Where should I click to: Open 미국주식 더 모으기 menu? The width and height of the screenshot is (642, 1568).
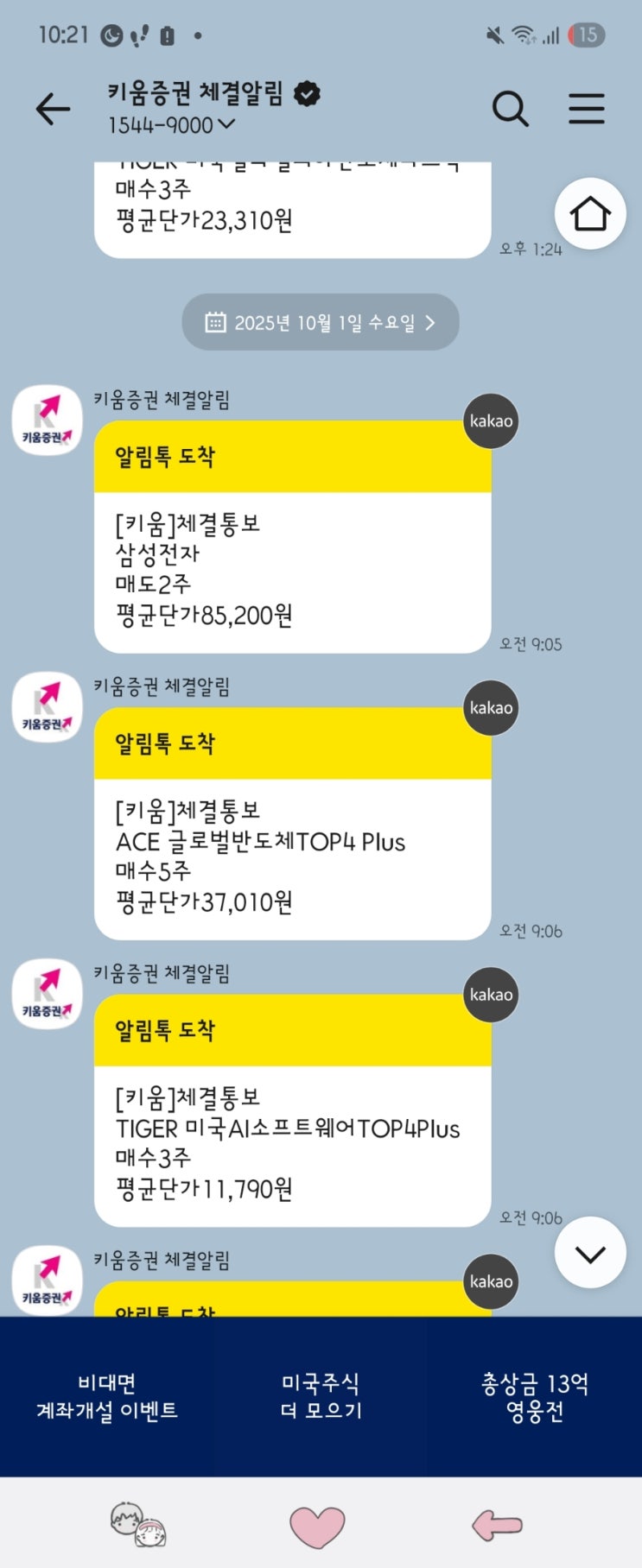[x=321, y=1396]
